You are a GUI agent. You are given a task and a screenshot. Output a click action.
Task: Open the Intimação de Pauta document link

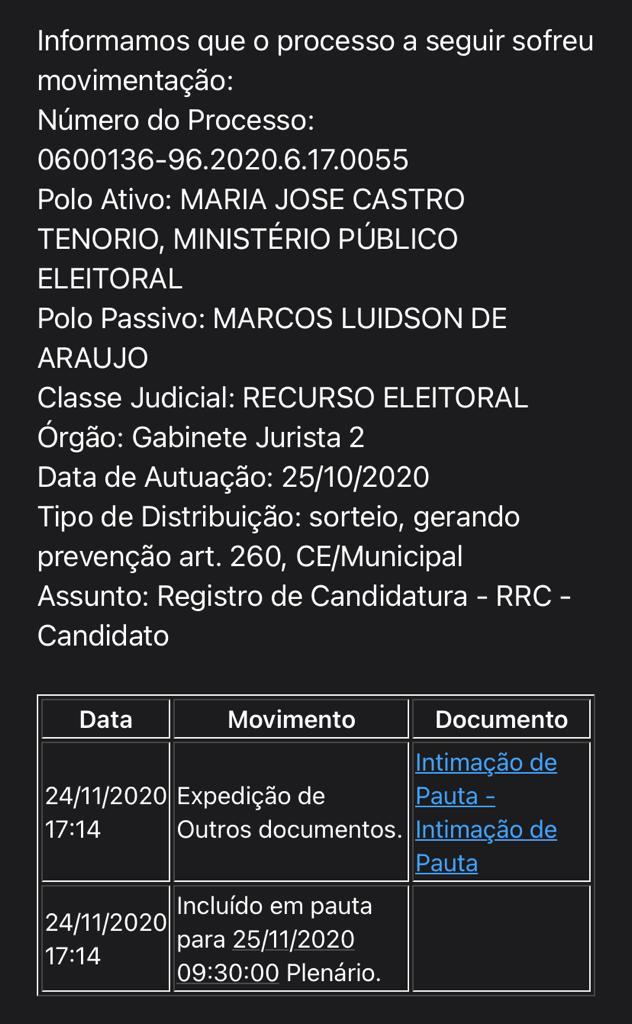pos(485,812)
